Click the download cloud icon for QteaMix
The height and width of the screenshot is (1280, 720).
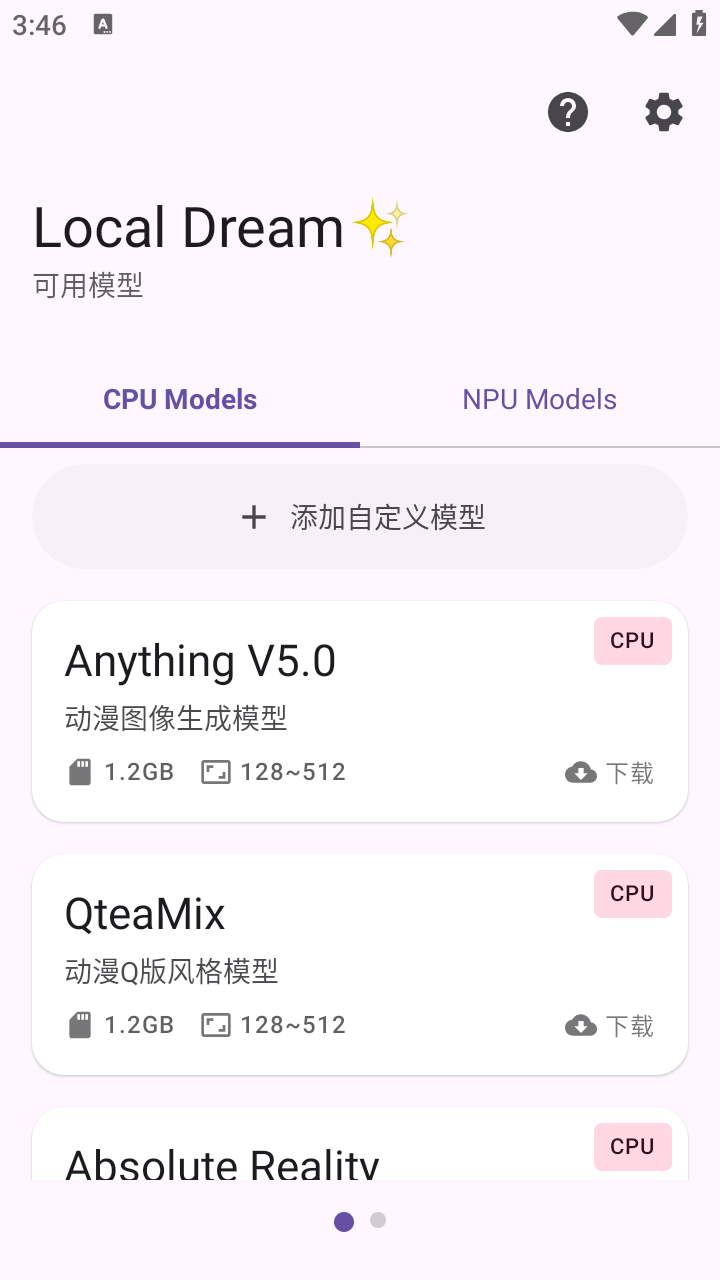(x=581, y=1025)
